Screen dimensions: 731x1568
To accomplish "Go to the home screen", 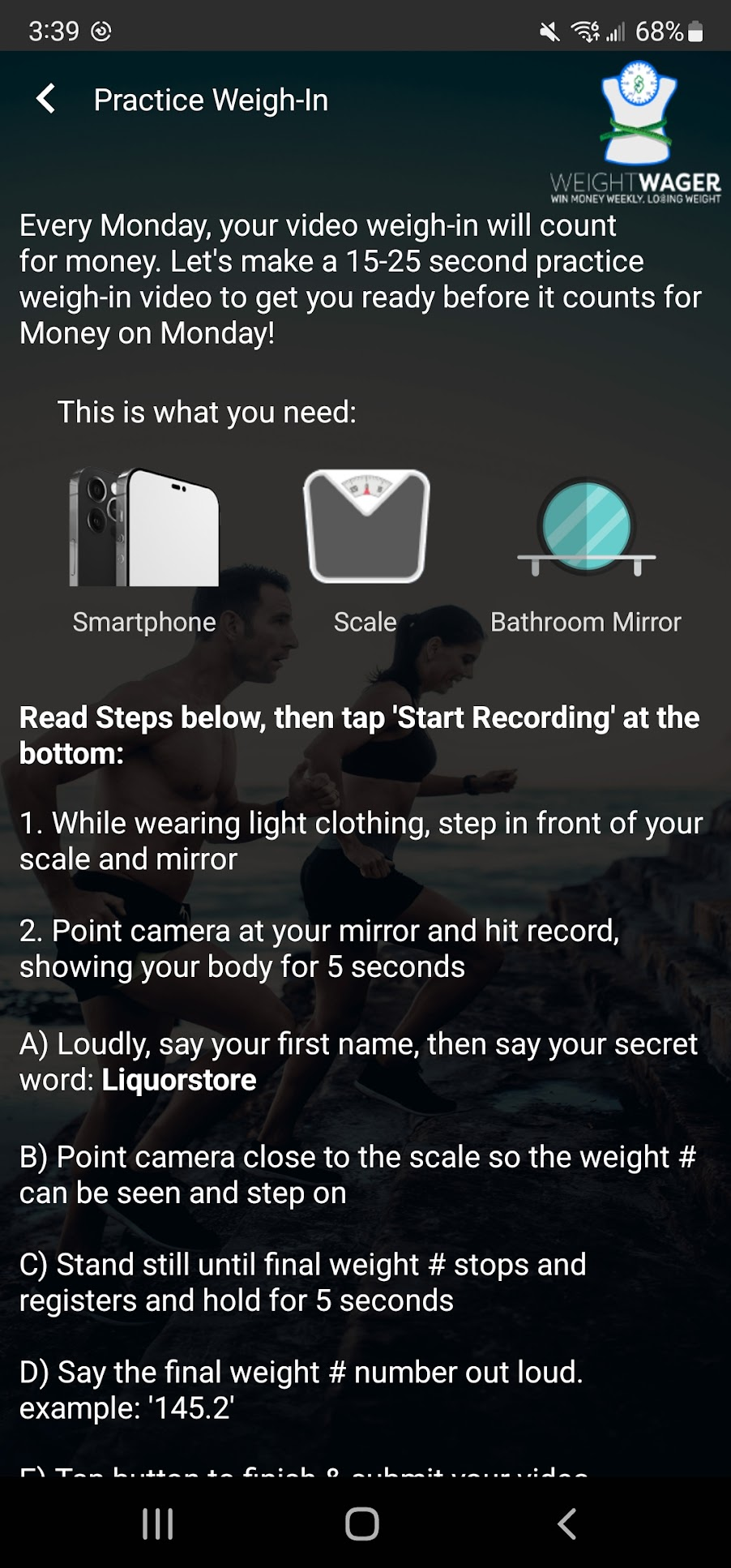I will pyautogui.click(x=362, y=1523).
